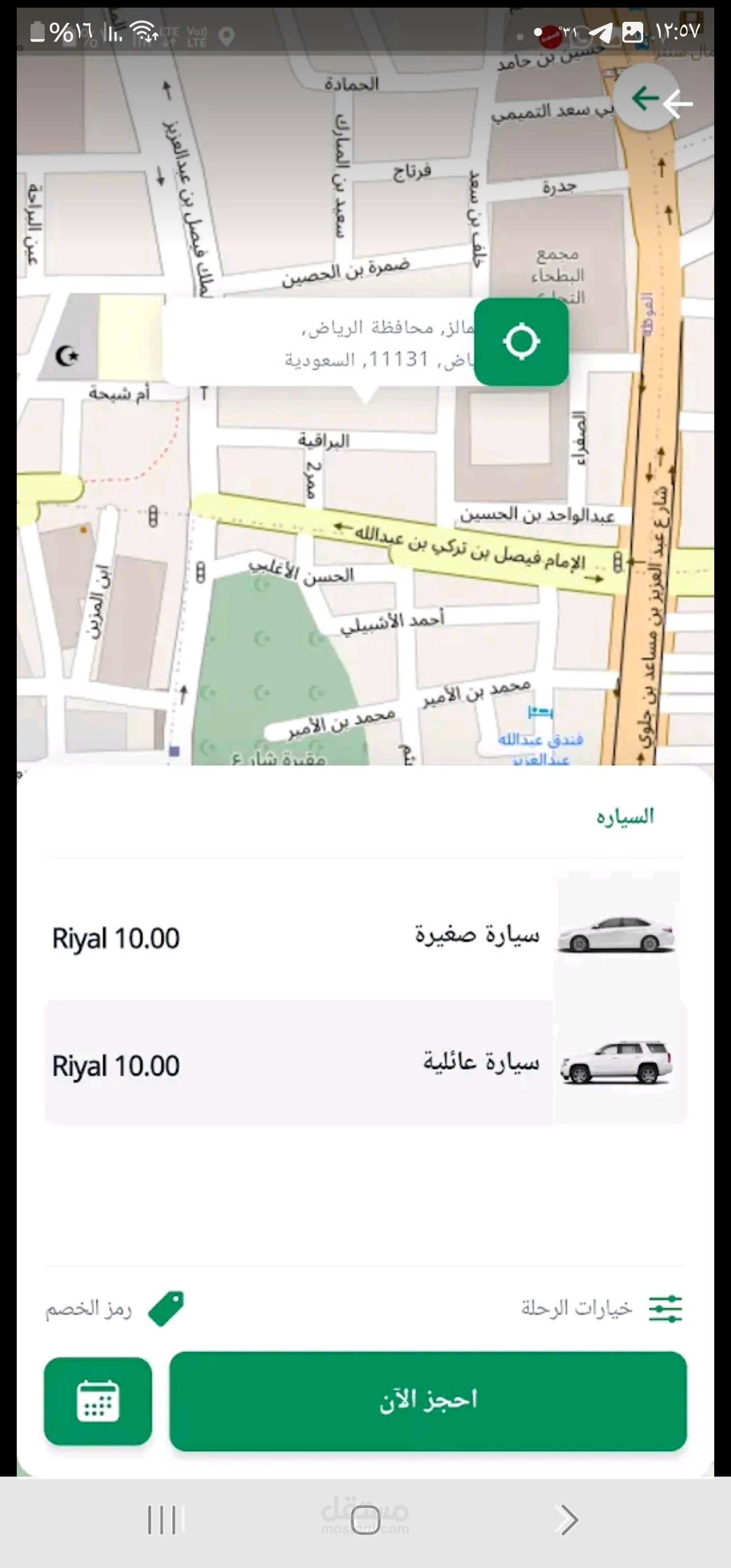Choose the family car سيارة عائلية option
Screen dimensions: 731x1568
(365, 1063)
